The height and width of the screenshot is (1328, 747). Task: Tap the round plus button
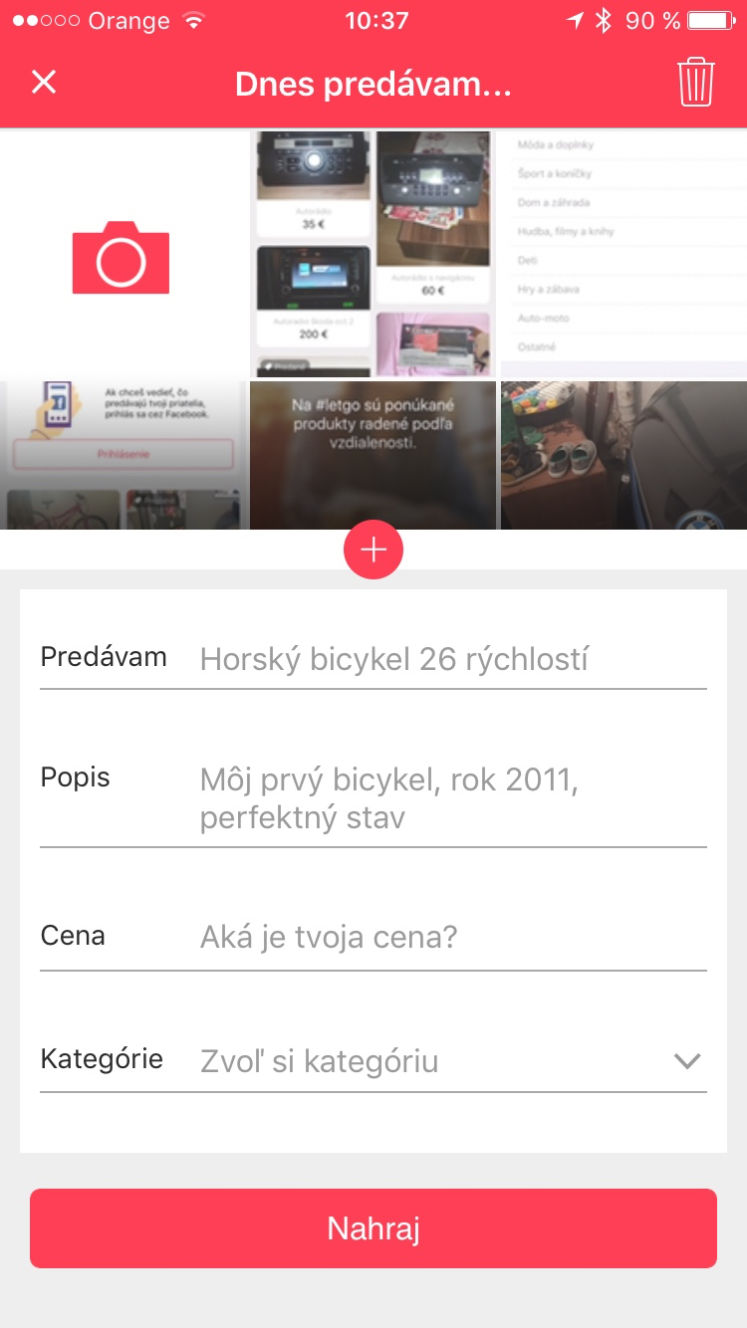click(373, 549)
